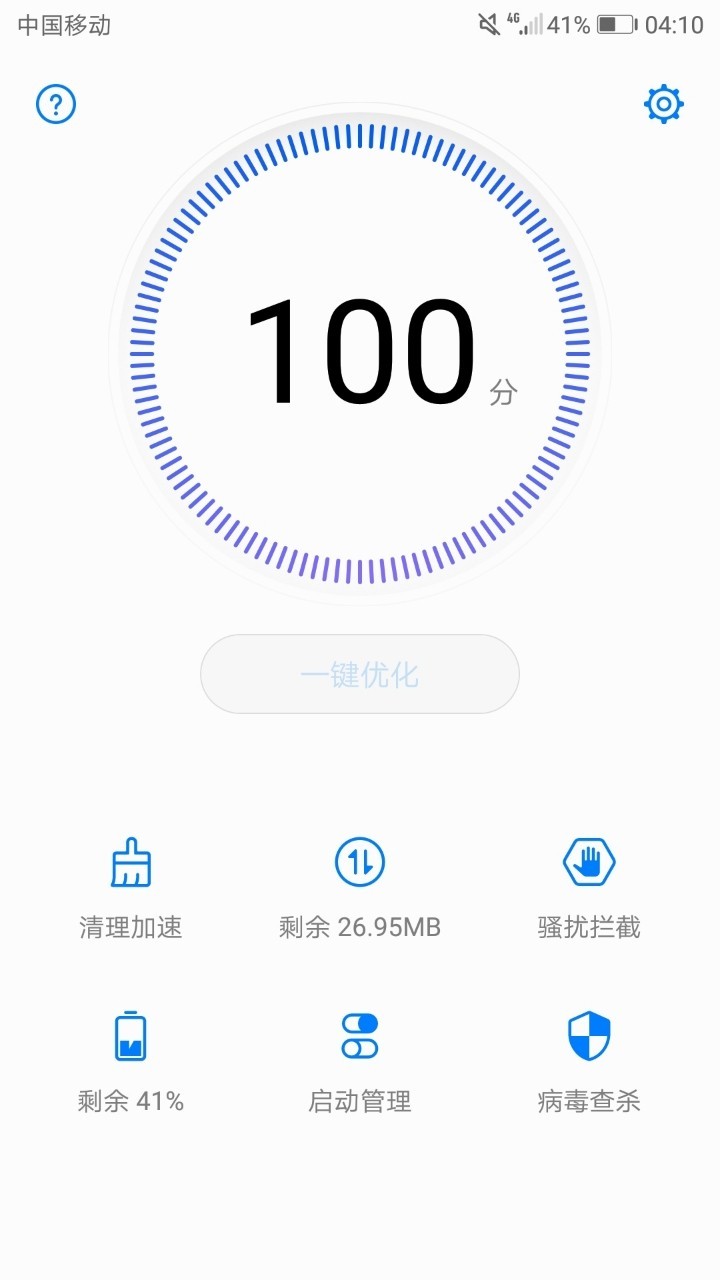Open settings via the gear icon
Screen dimensions: 720x1280
662,103
